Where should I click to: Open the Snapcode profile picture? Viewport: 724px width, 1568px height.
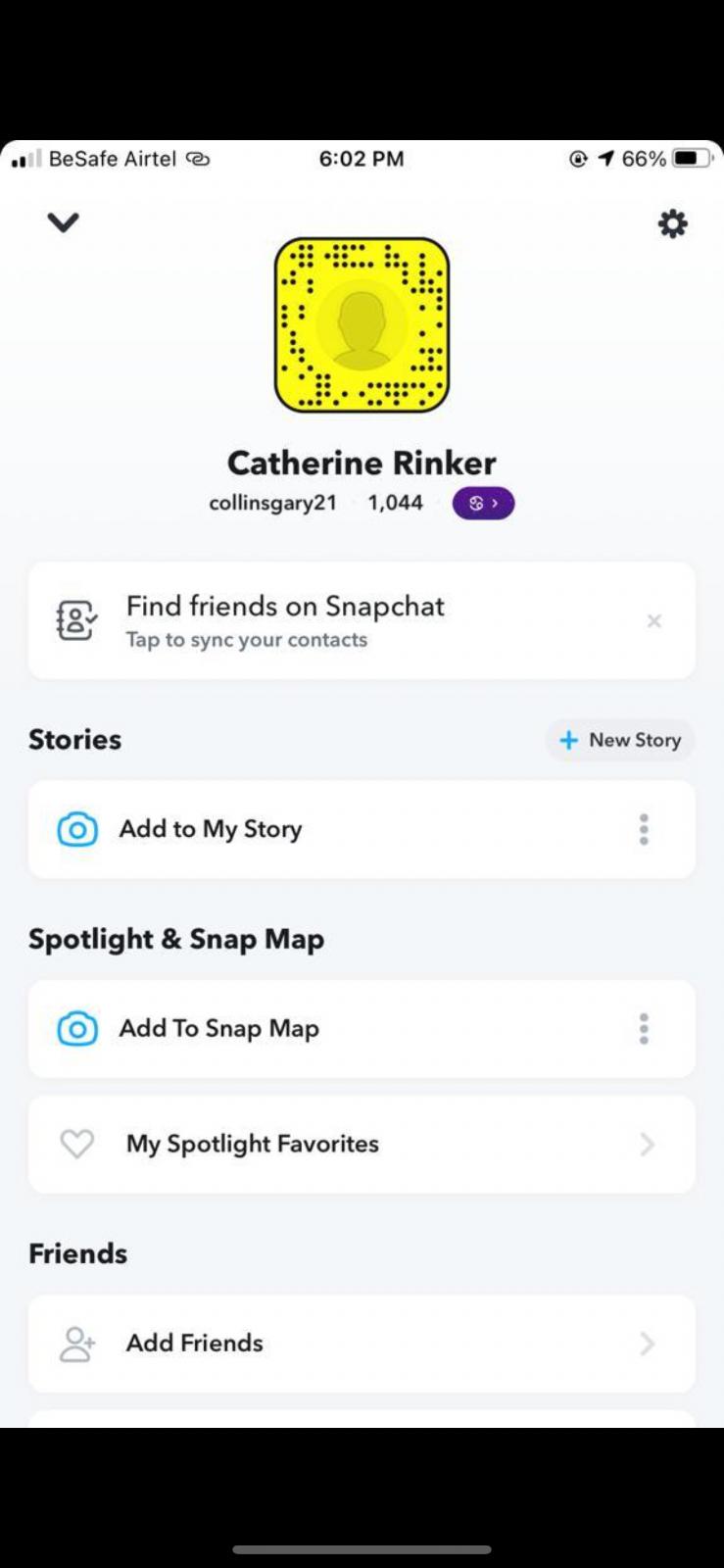[x=362, y=324]
